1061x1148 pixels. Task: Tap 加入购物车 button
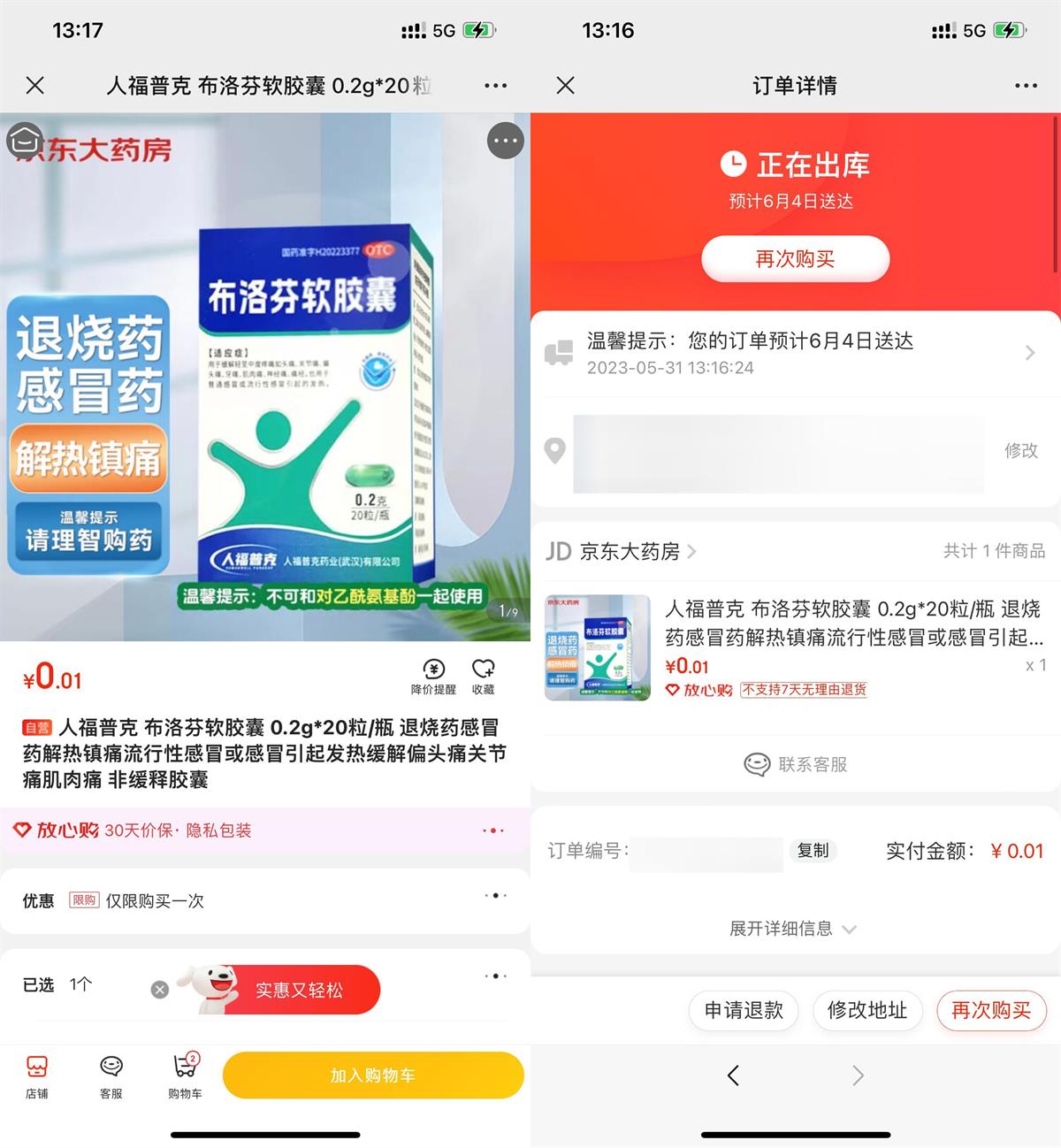[372, 1075]
